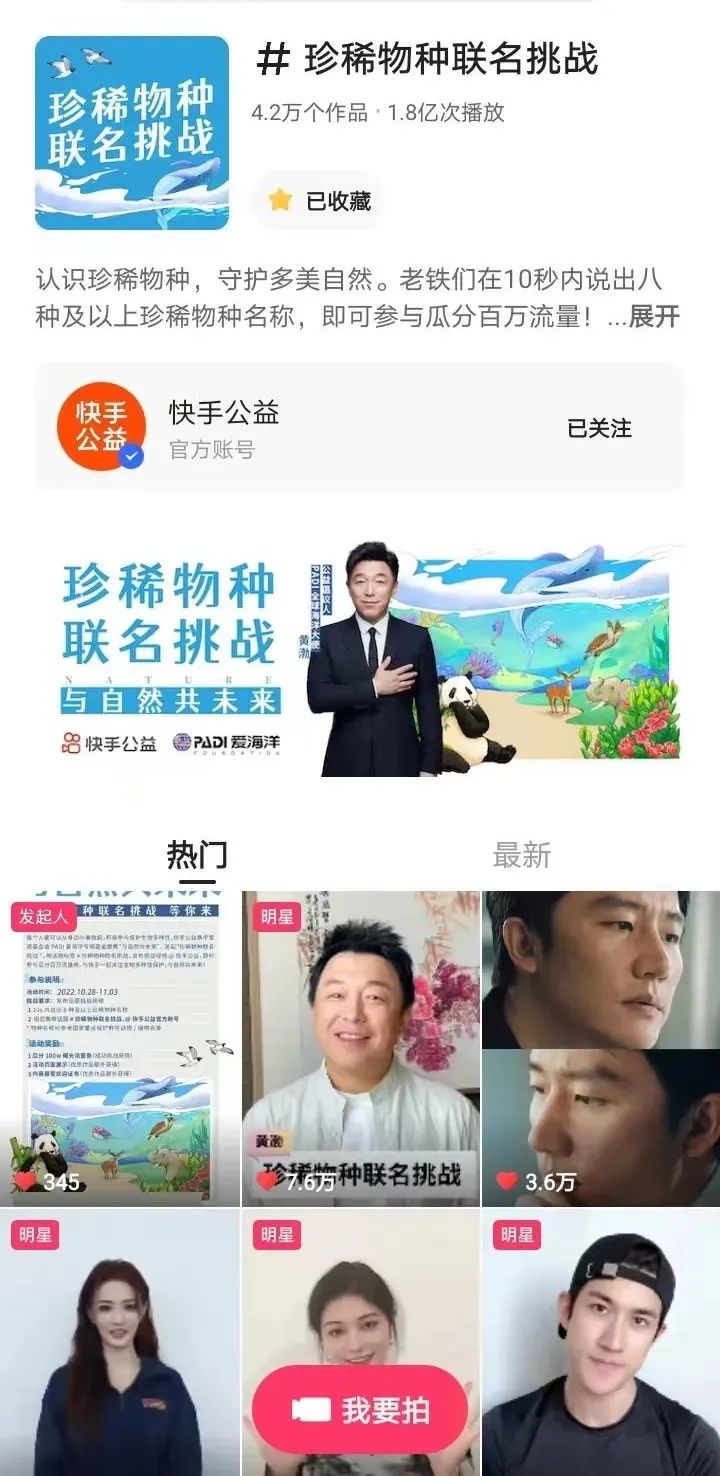This screenshot has height=1476, width=720.
Task: Open the 发起人 video with 345 likes
Action: [x=120, y=1048]
